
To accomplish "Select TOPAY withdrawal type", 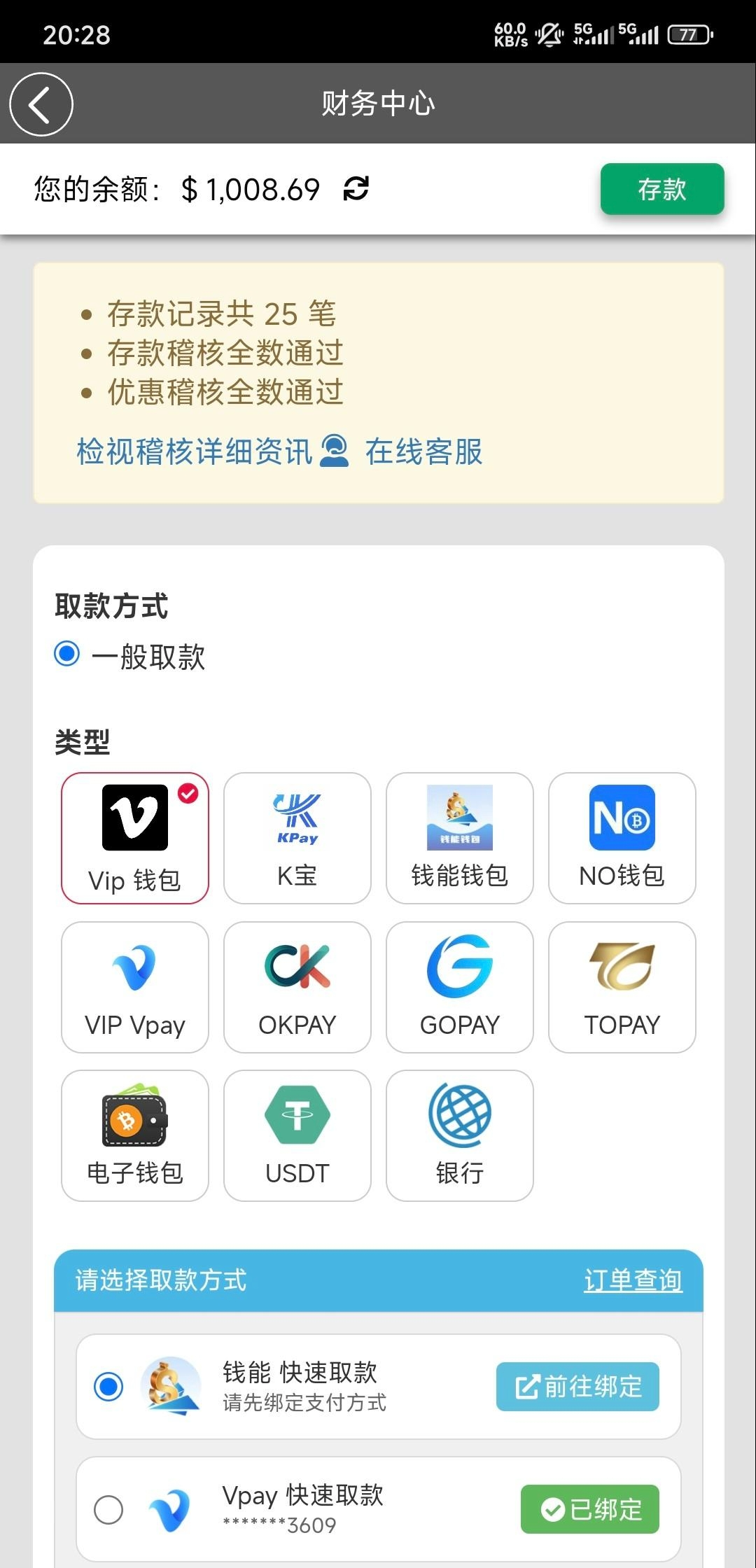I will tap(622, 987).
